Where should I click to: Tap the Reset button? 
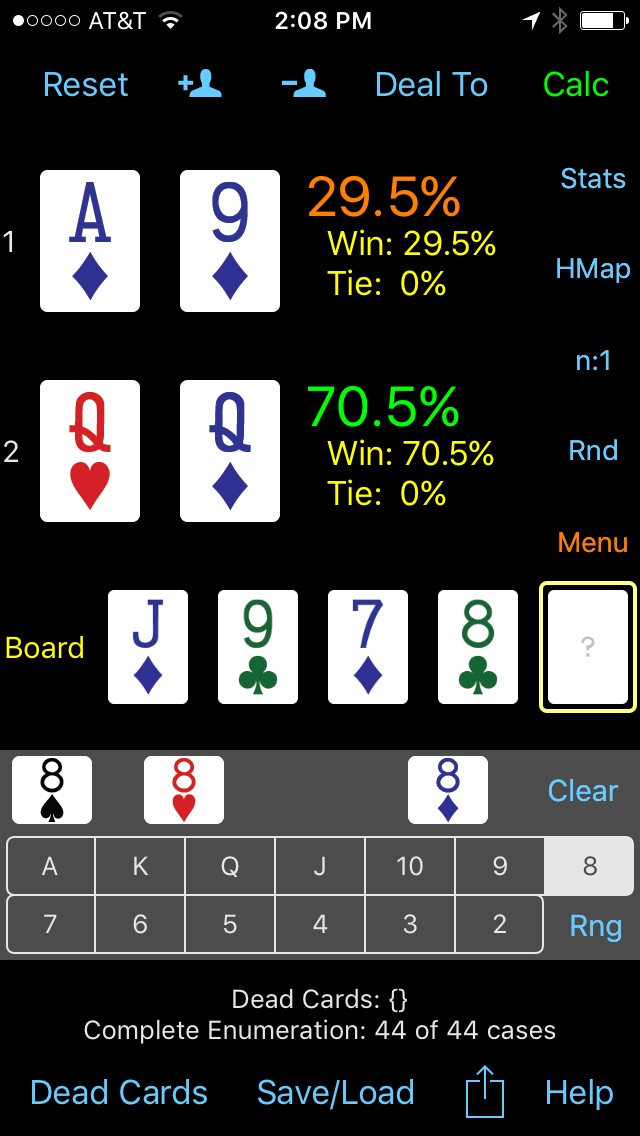point(86,85)
